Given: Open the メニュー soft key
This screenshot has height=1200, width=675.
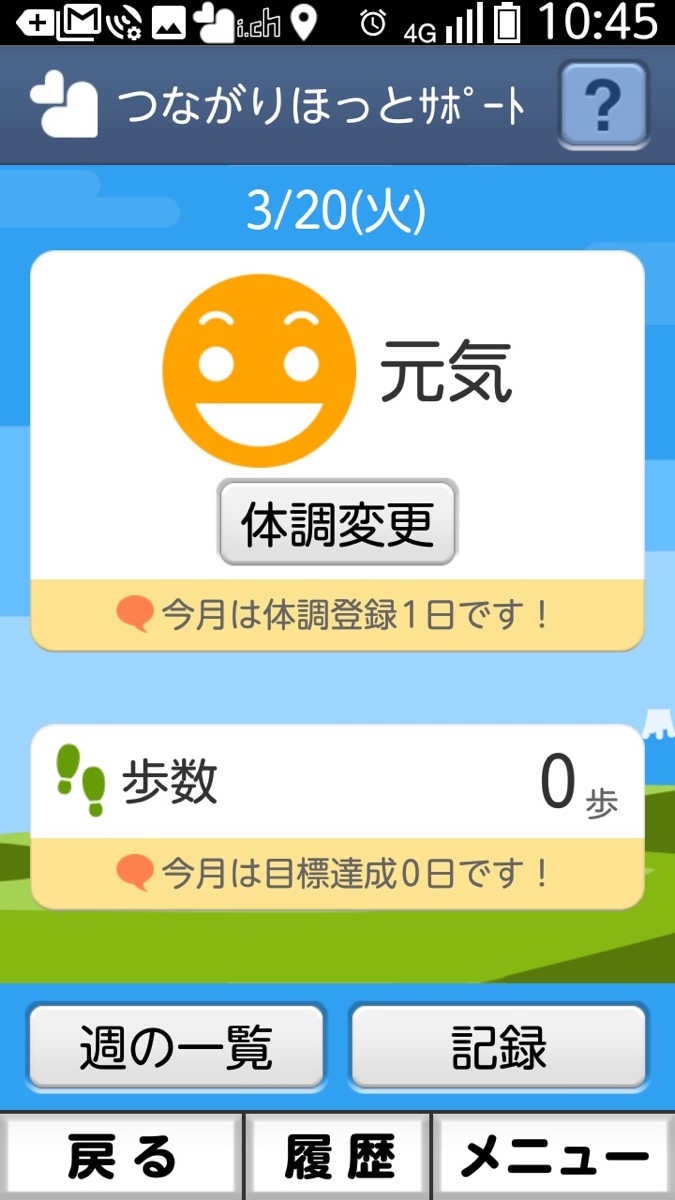Looking at the screenshot, I should point(554,1158).
